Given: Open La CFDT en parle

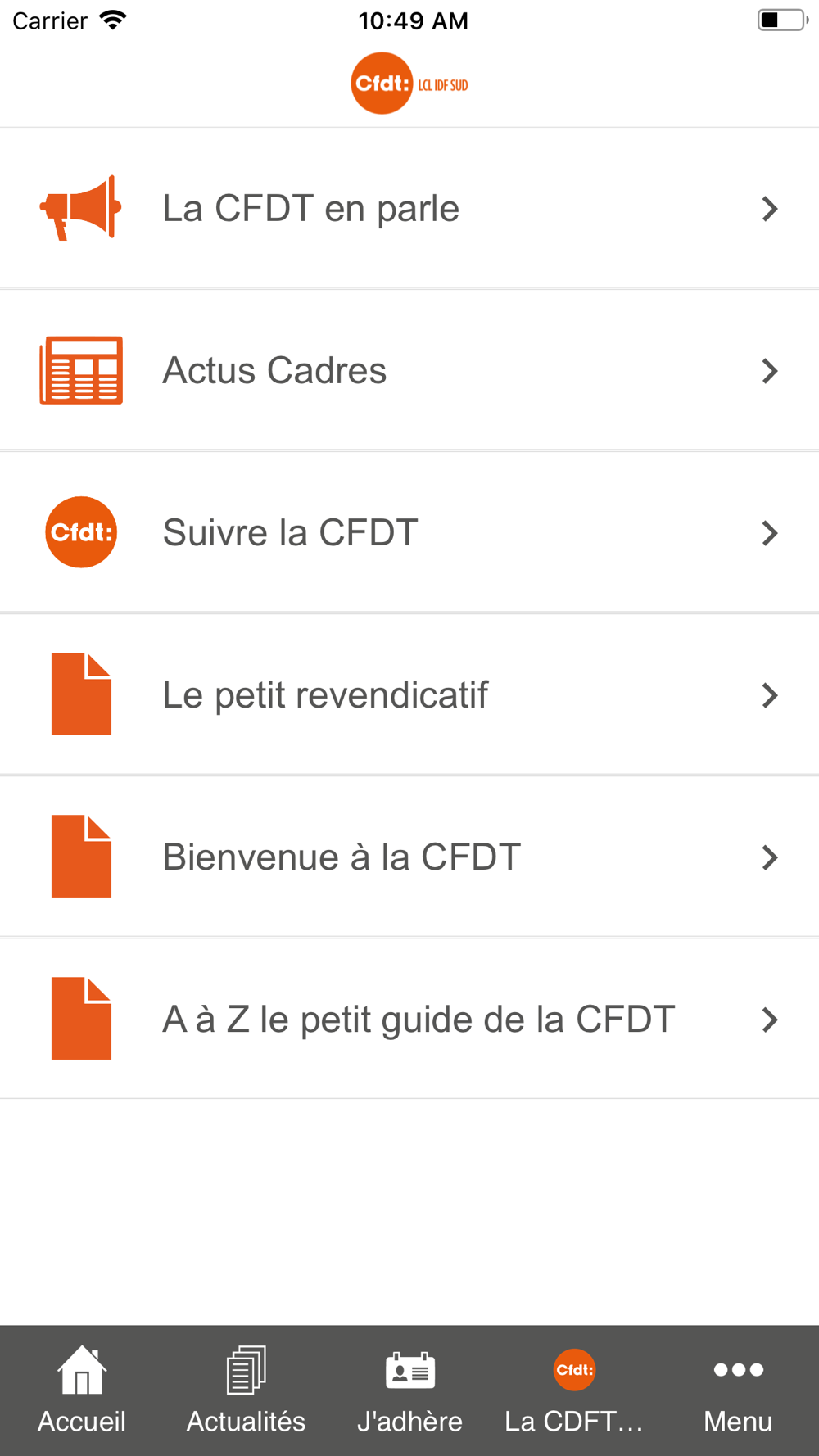Looking at the screenshot, I should pos(409,208).
